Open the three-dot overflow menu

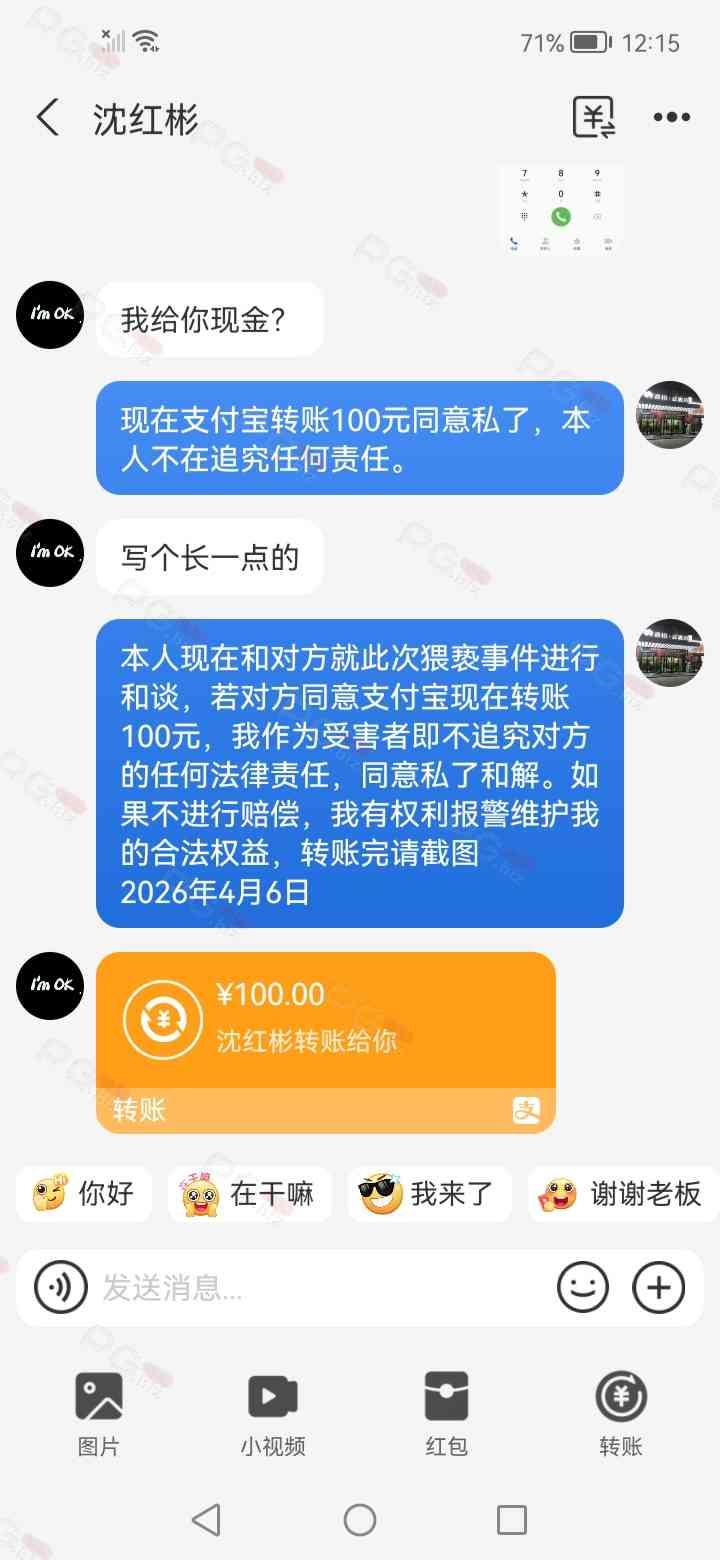pos(671,118)
